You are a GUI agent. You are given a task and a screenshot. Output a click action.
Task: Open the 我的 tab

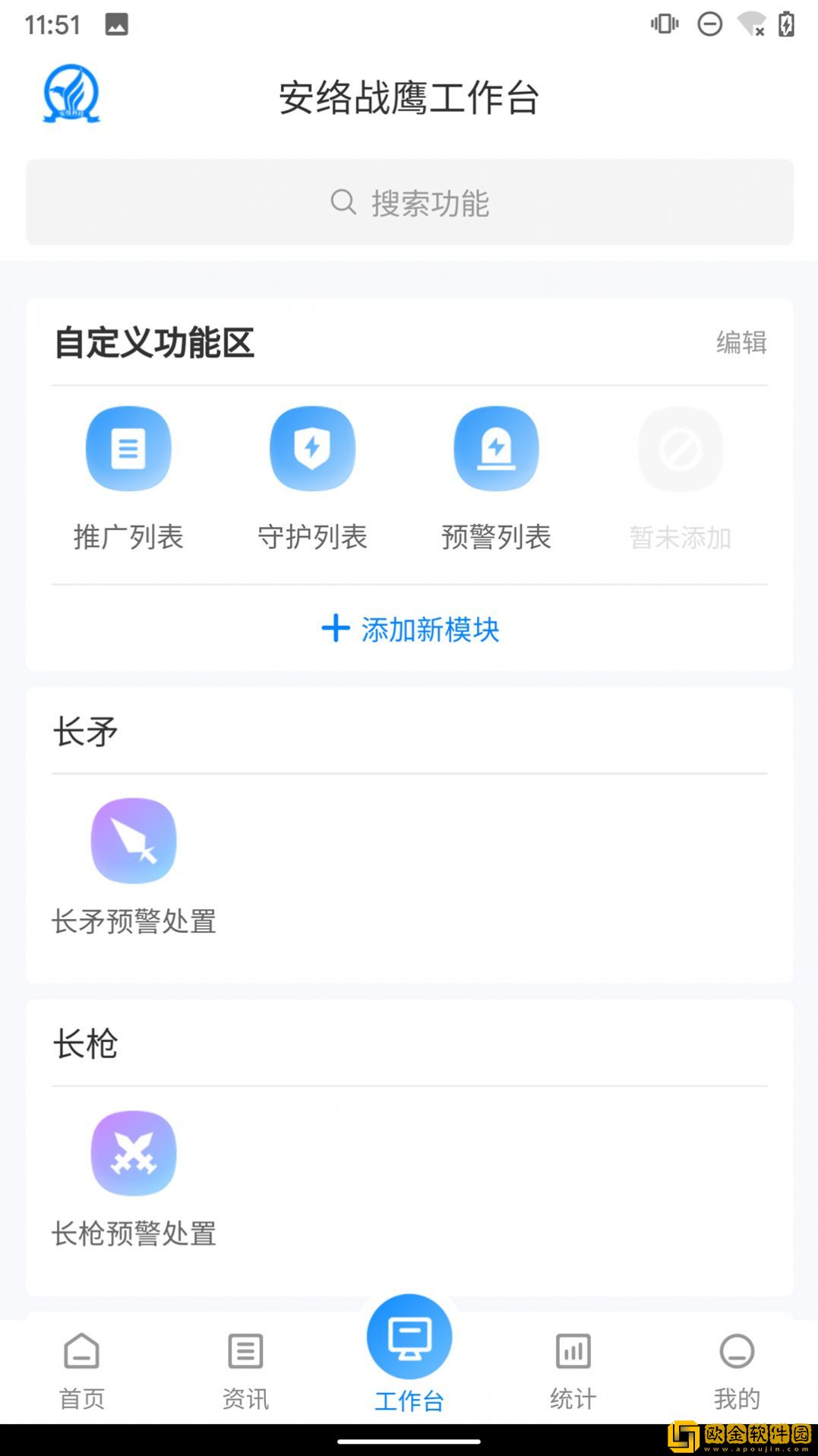736,1367
